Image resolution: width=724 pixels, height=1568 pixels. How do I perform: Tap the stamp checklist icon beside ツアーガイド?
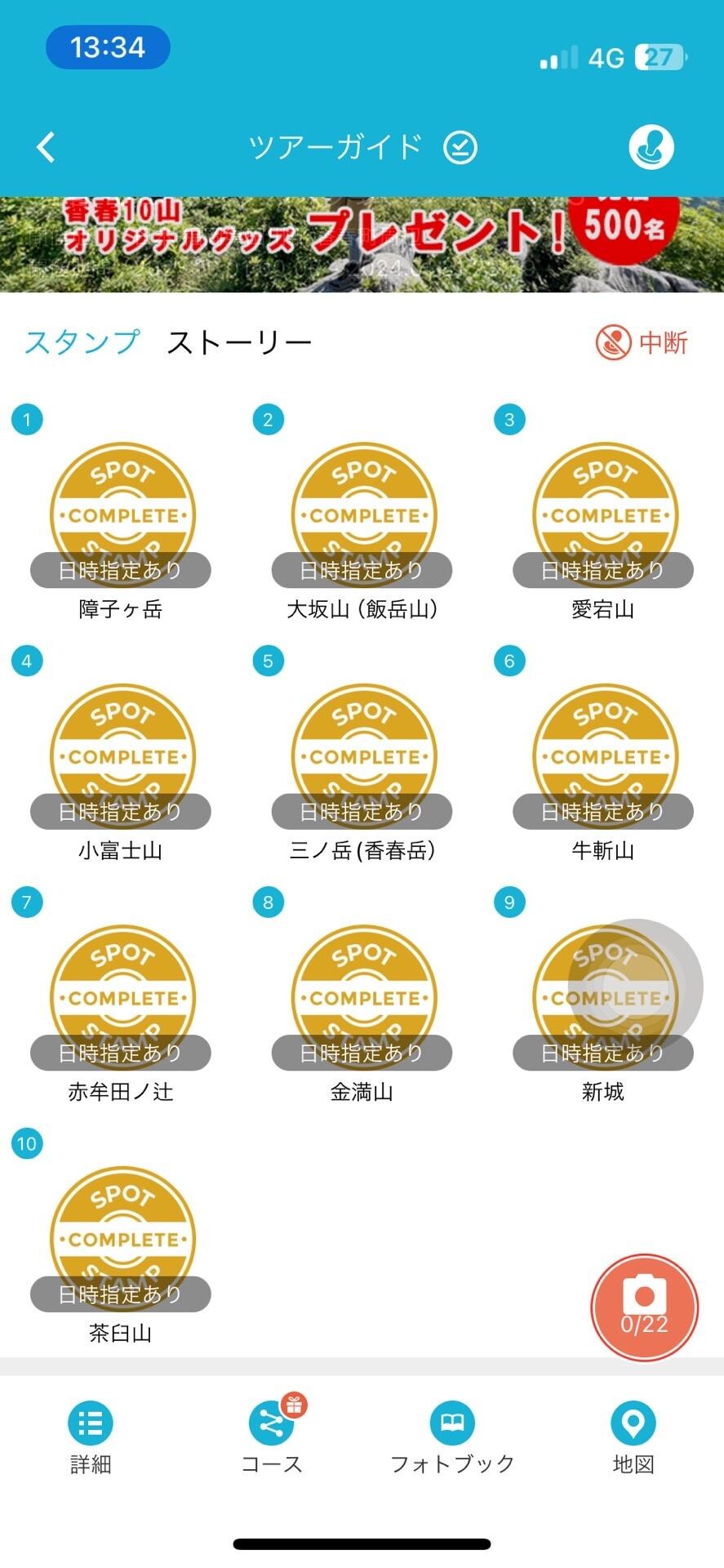pos(460,147)
